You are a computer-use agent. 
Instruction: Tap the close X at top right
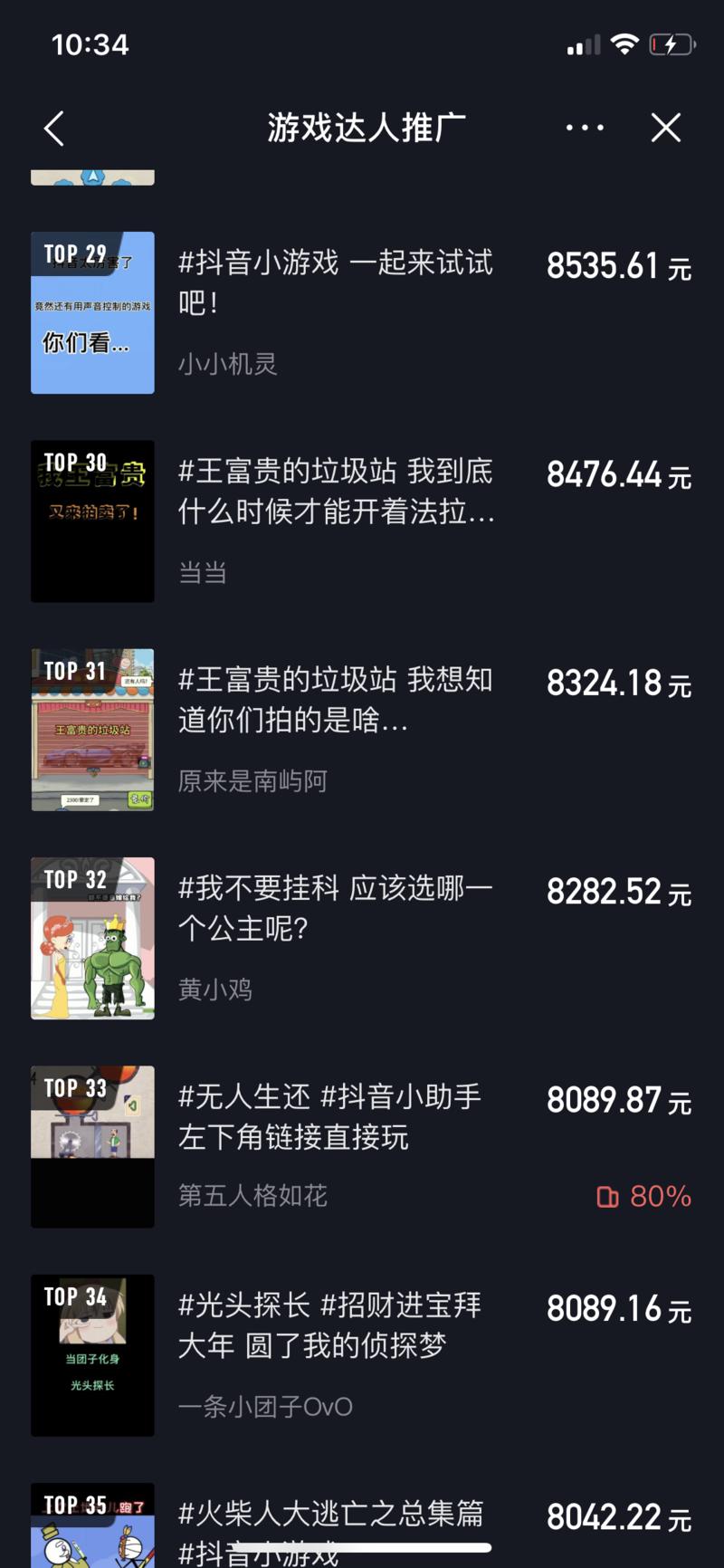666,128
